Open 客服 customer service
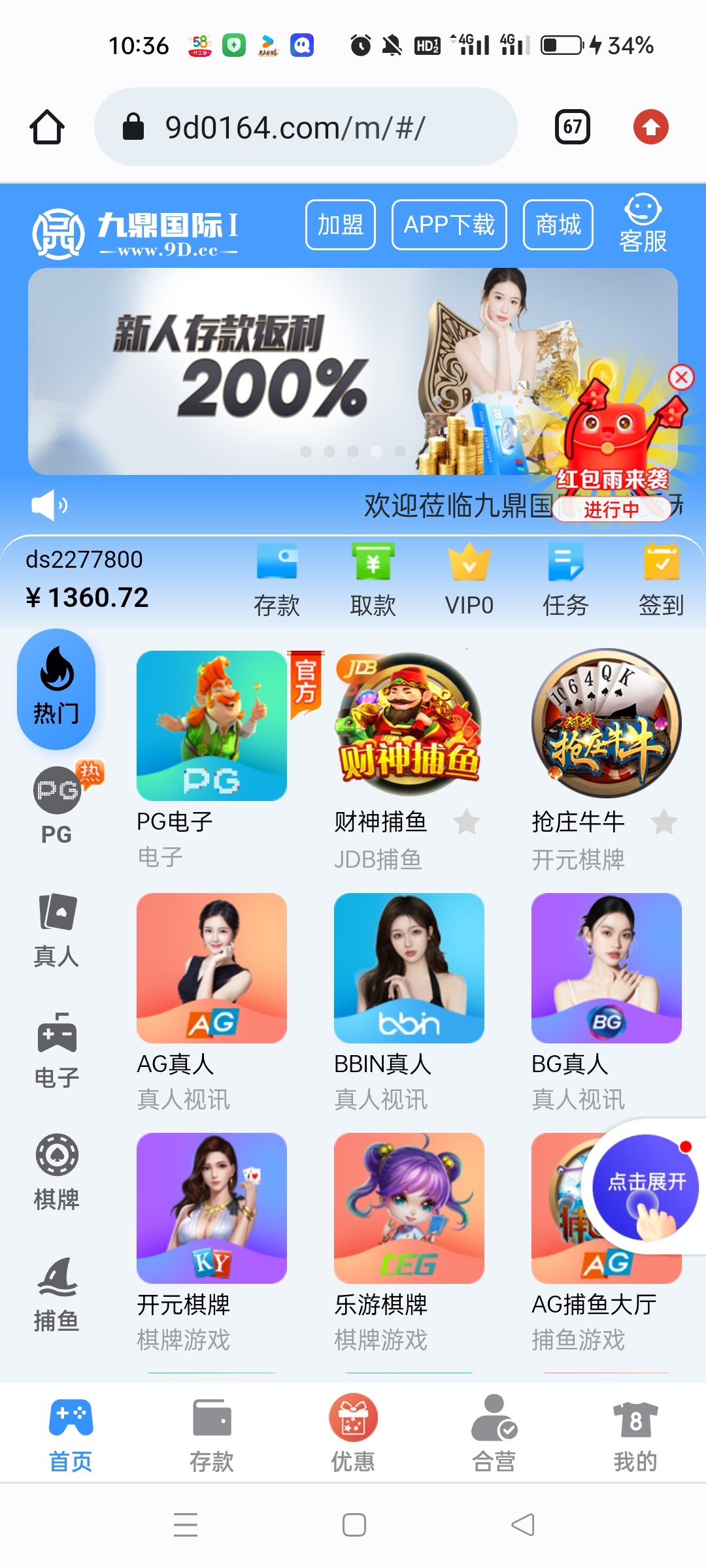The image size is (706, 1568). point(643,224)
